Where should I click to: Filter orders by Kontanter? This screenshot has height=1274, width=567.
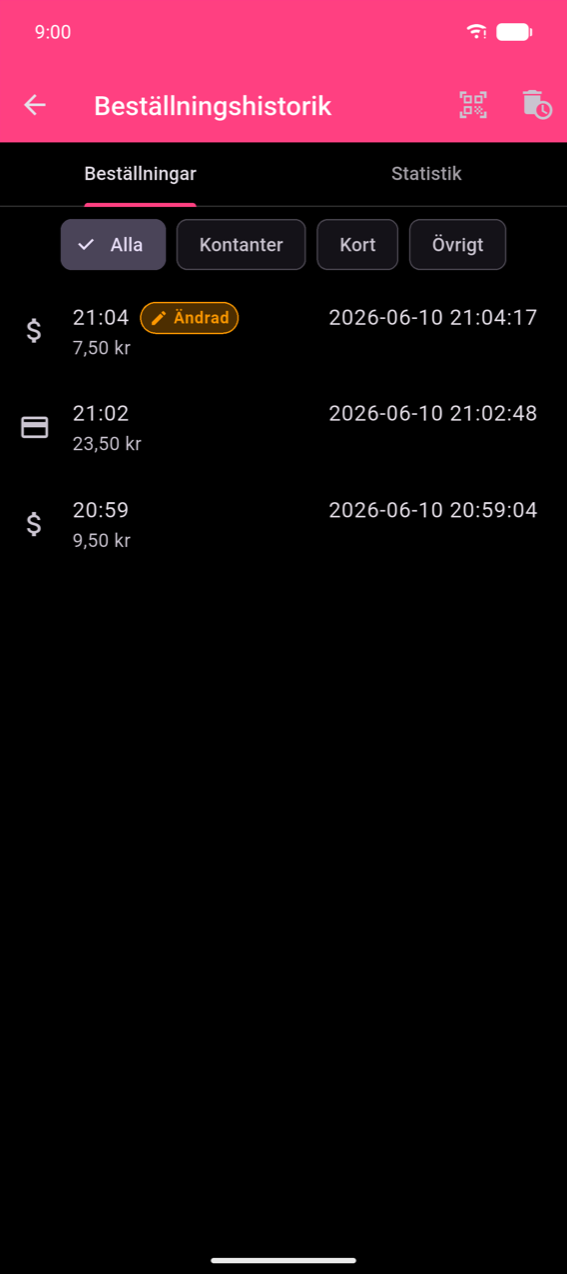point(241,245)
